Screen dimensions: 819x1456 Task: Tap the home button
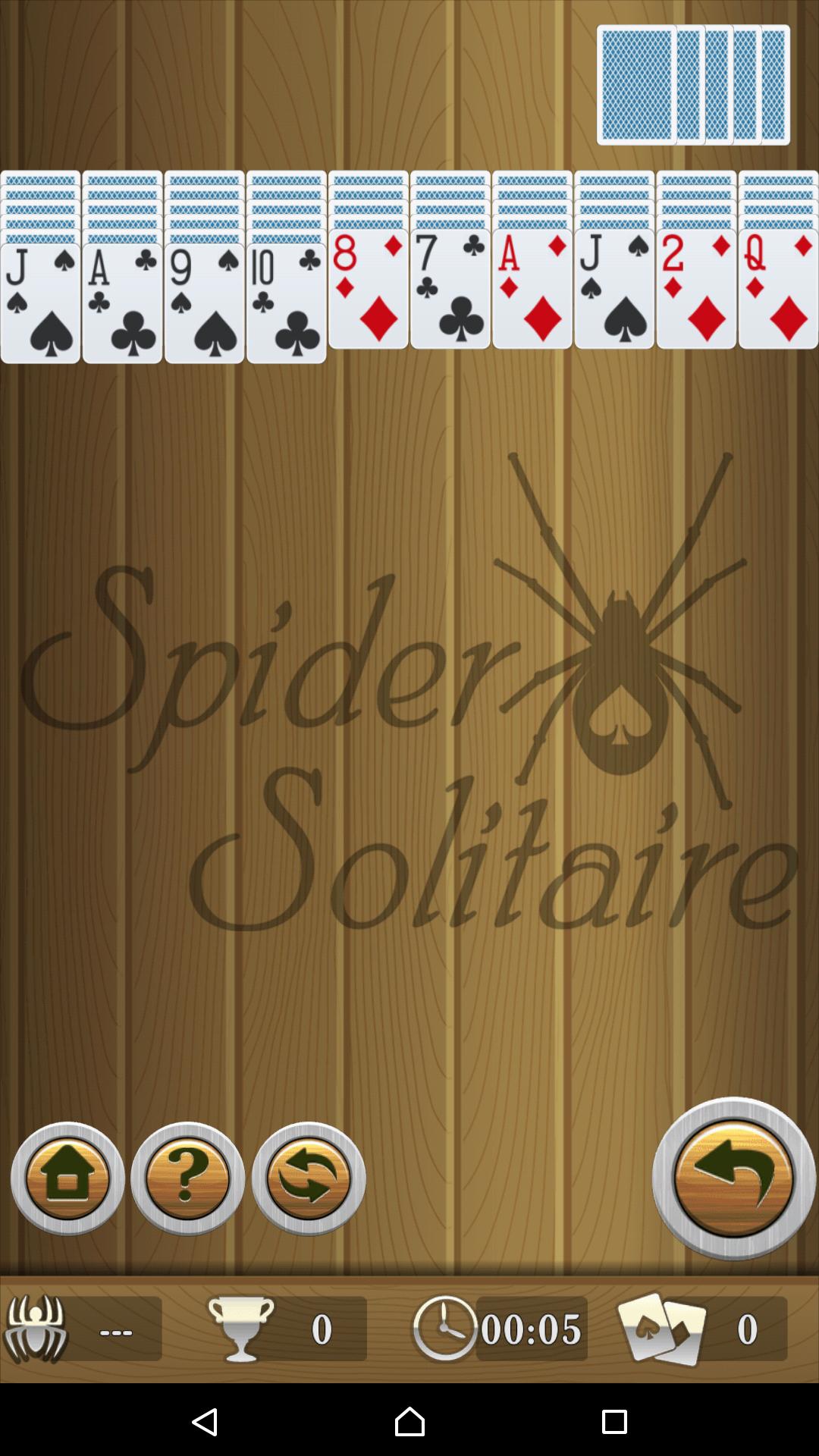[67, 1178]
